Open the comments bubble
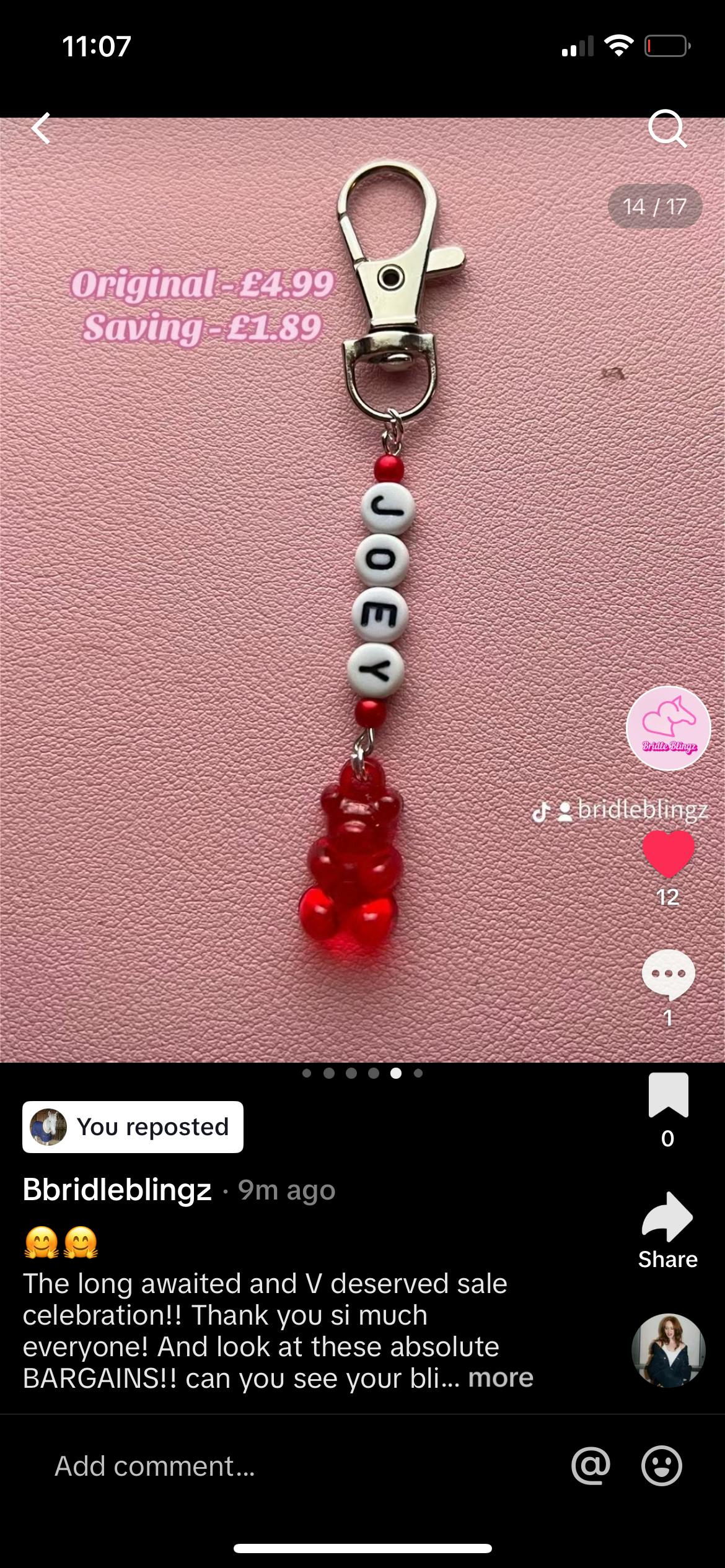The image size is (725, 1568). [x=668, y=975]
